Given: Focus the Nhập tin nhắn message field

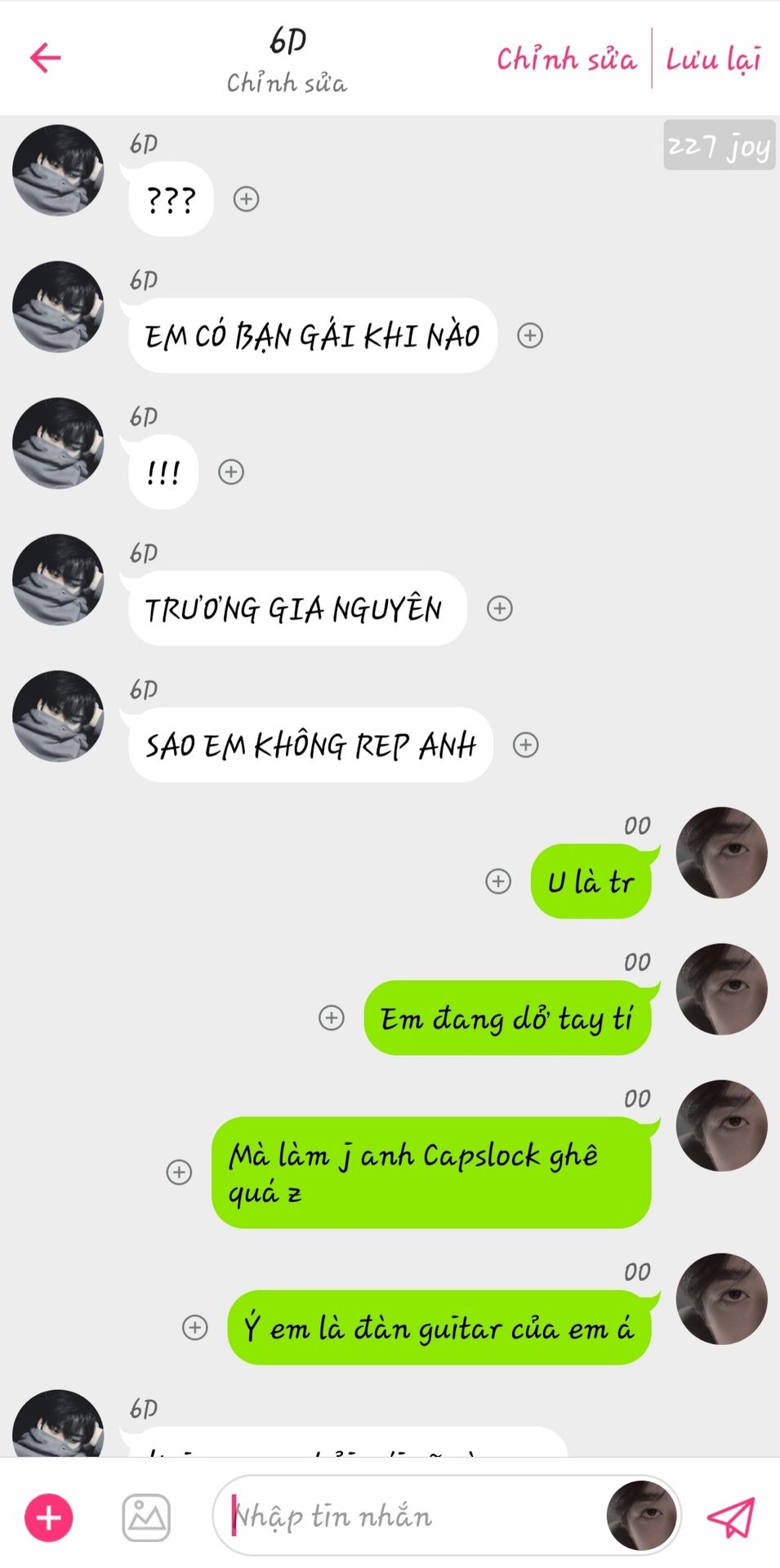Looking at the screenshot, I should coord(408,1517).
